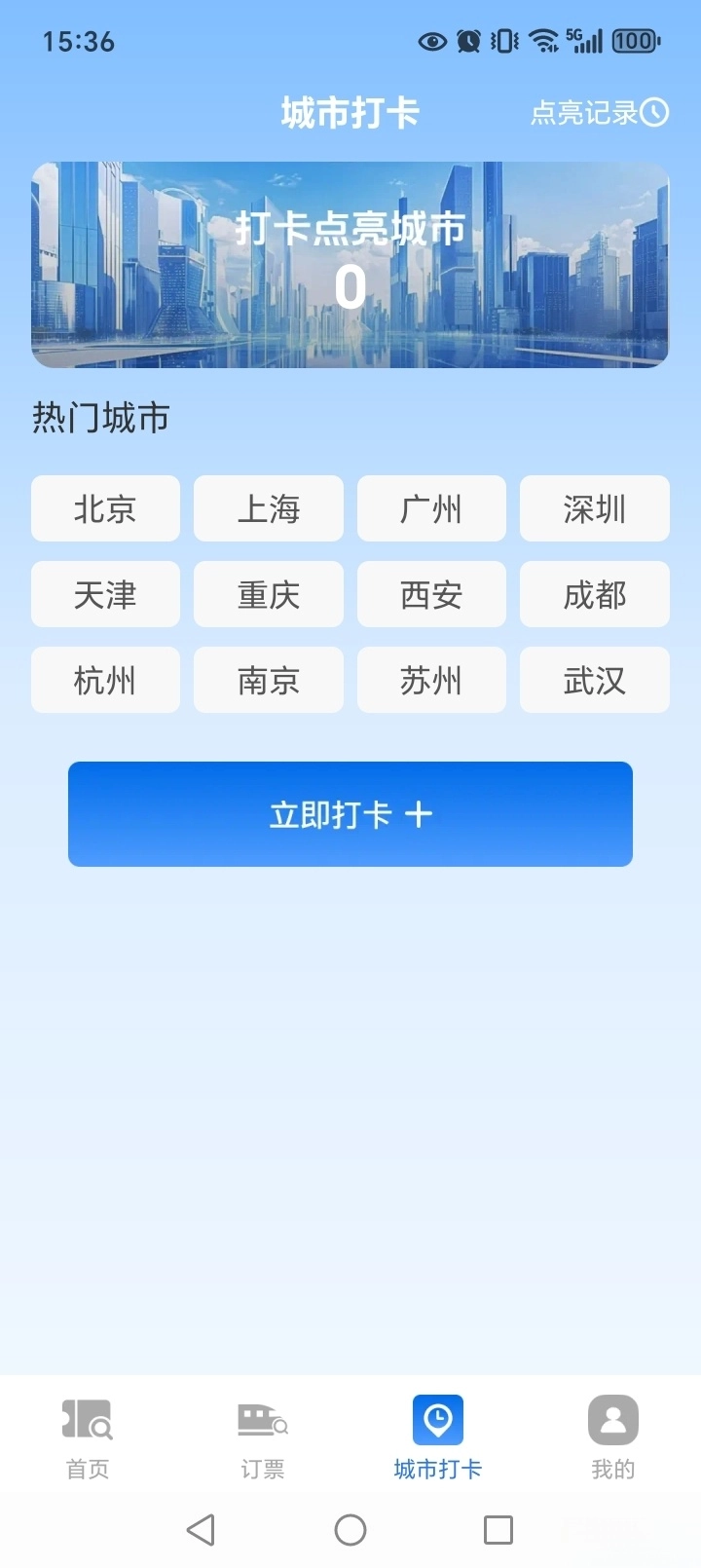Image resolution: width=701 pixels, height=1568 pixels.
Task: Select 武汉 city option
Action: (594, 680)
